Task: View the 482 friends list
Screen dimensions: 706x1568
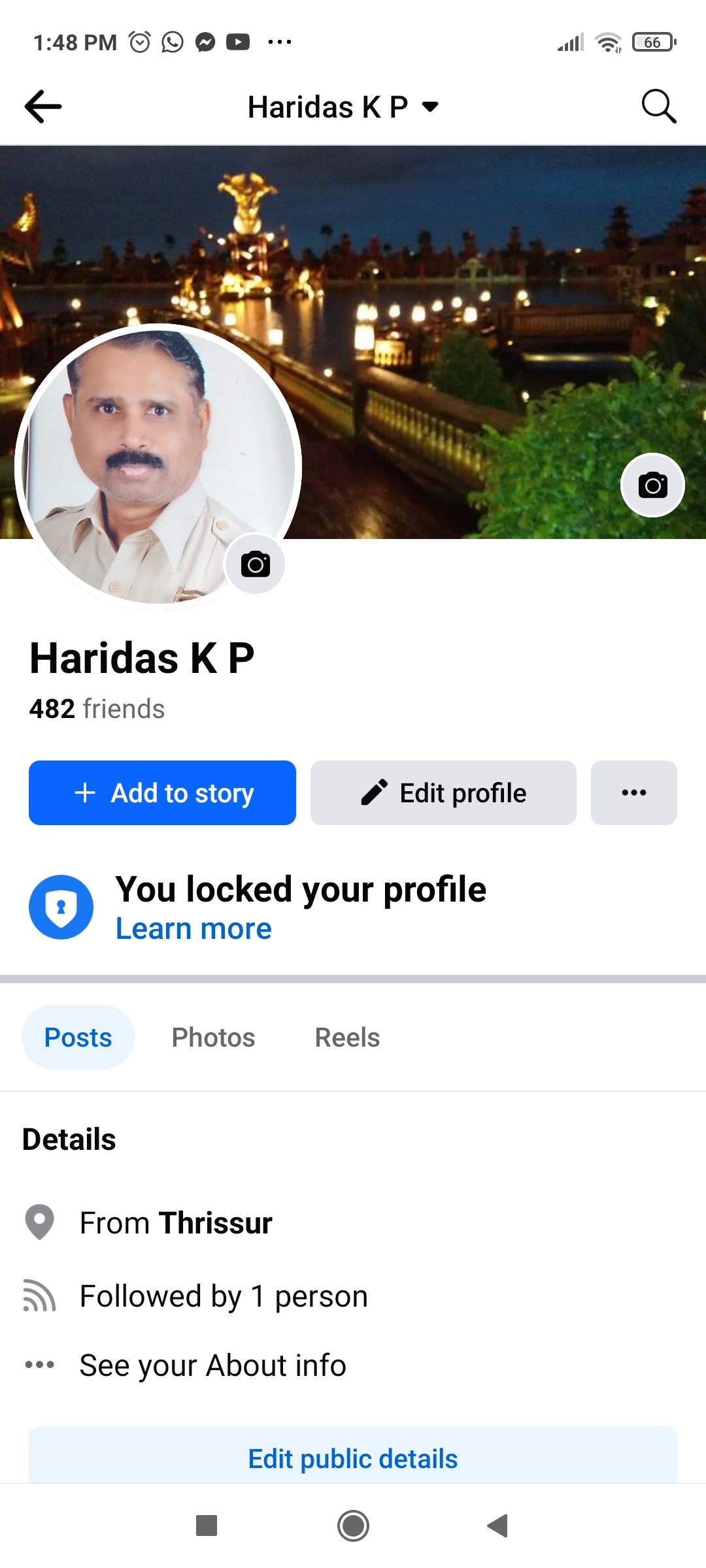Action: (x=97, y=709)
